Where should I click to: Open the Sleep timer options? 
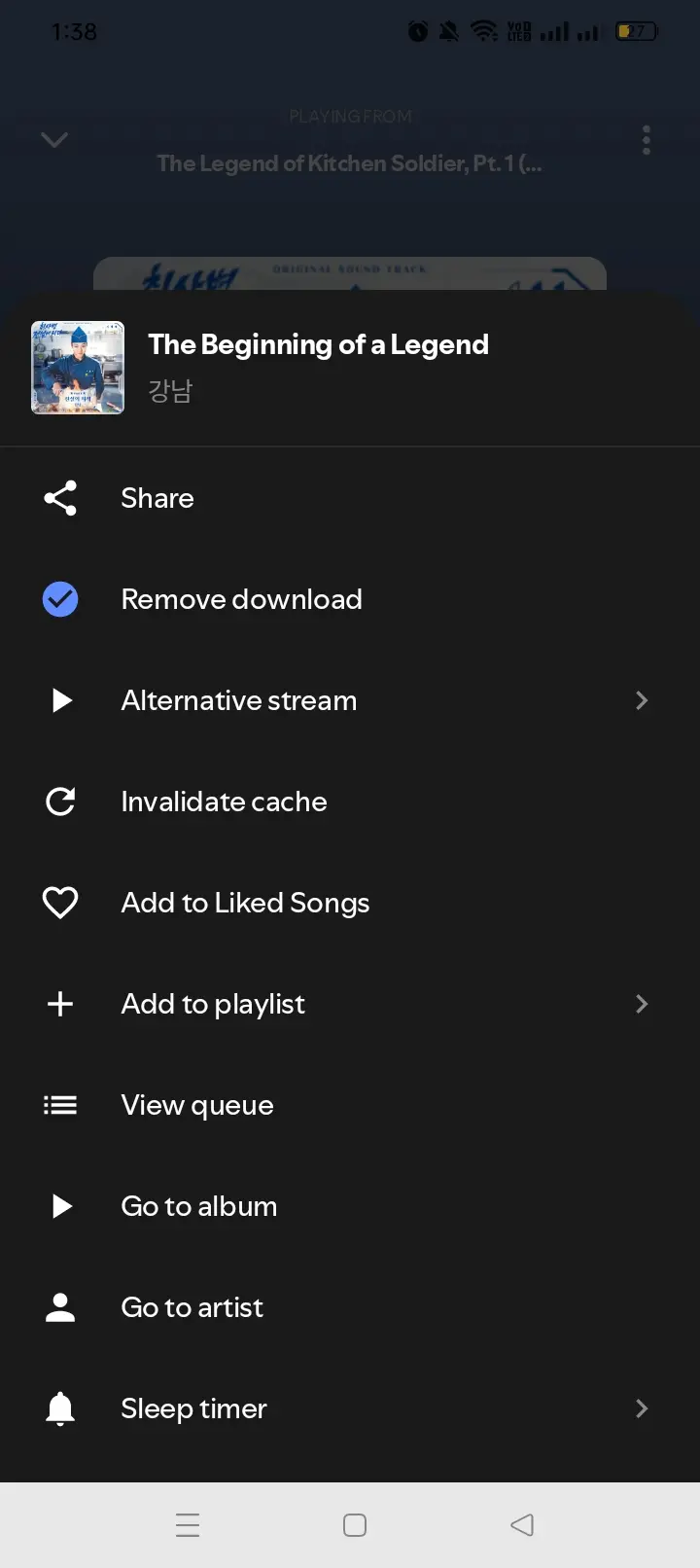tap(350, 1408)
